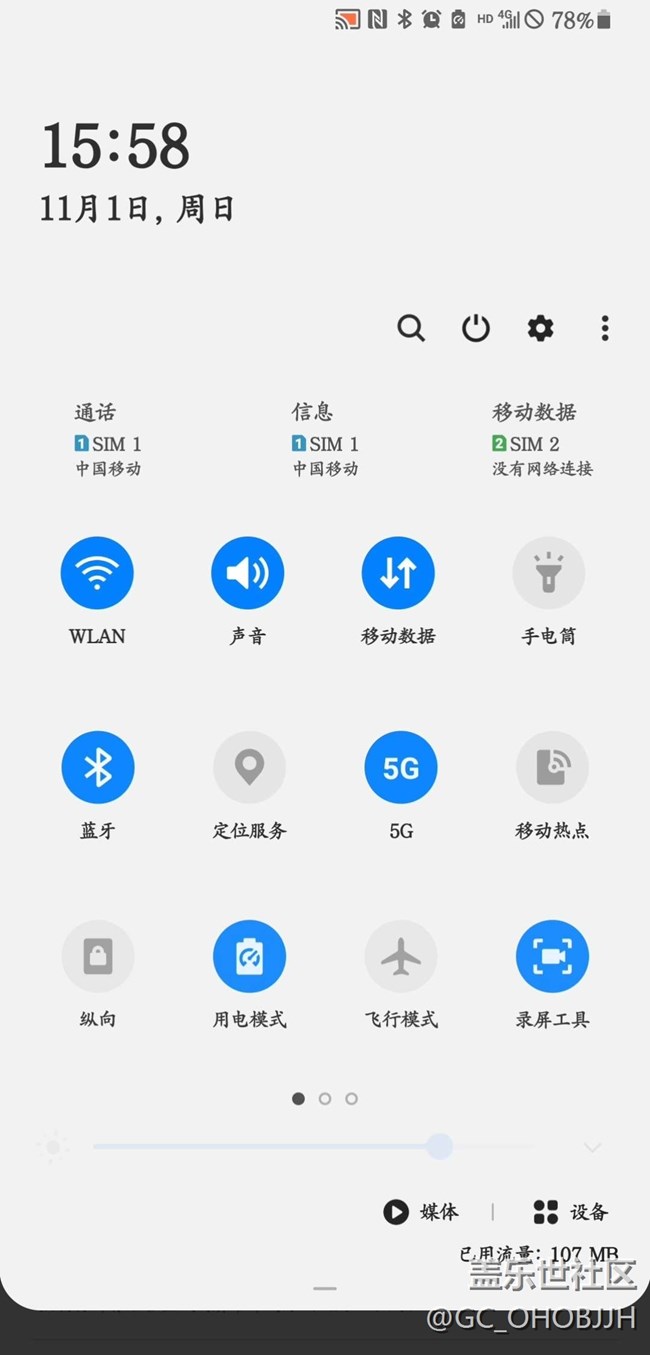Choose the SIM under 通话
The image size is (650, 1355).
click(108, 440)
